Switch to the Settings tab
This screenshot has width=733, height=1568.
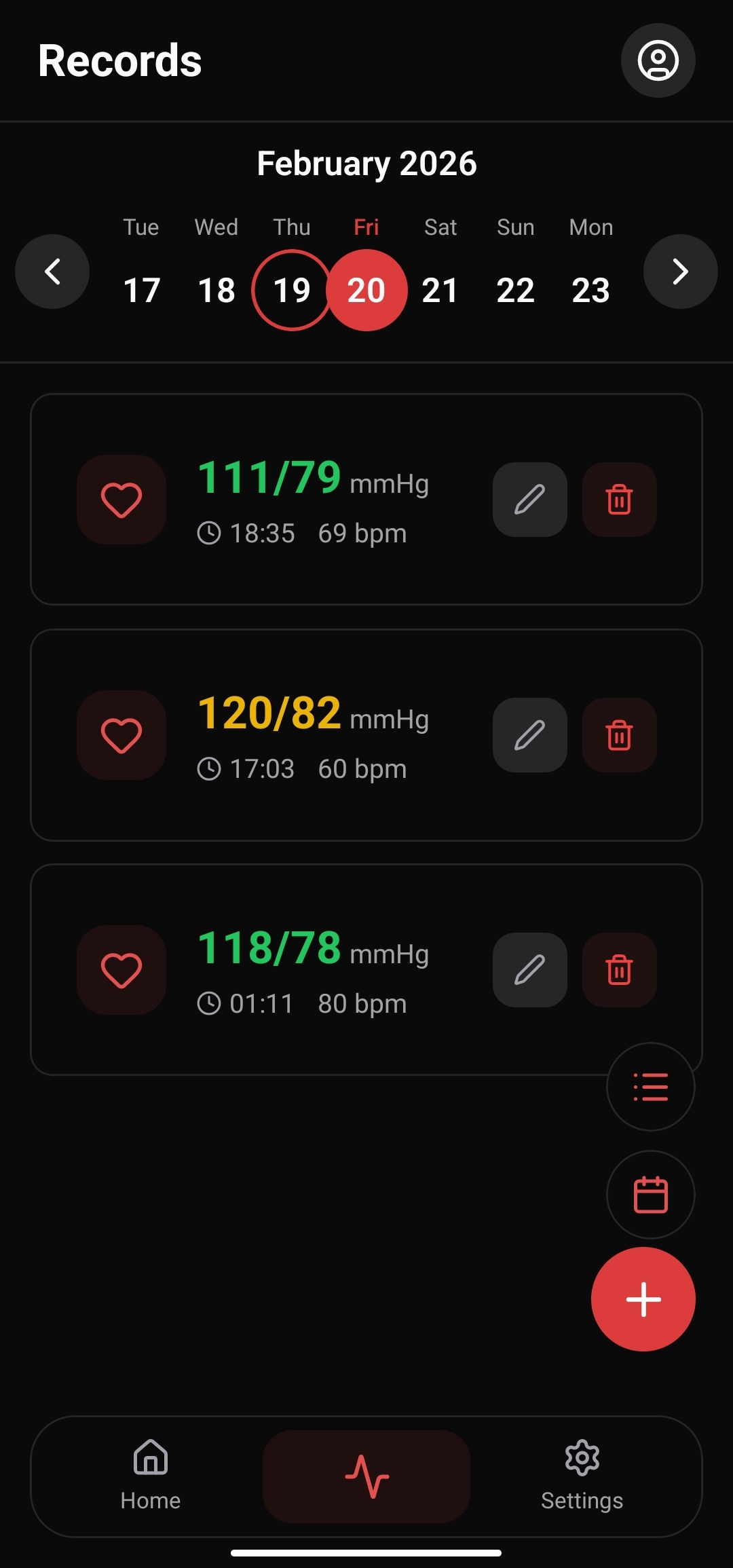(582, 1476)
